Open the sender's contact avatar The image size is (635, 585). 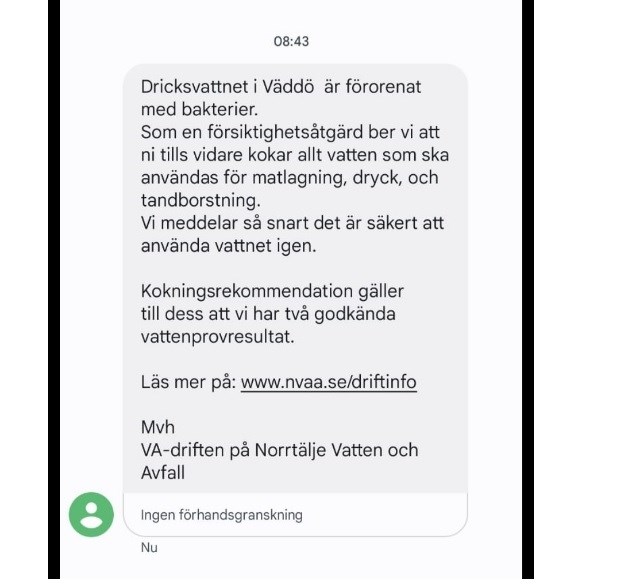point(91,514)
